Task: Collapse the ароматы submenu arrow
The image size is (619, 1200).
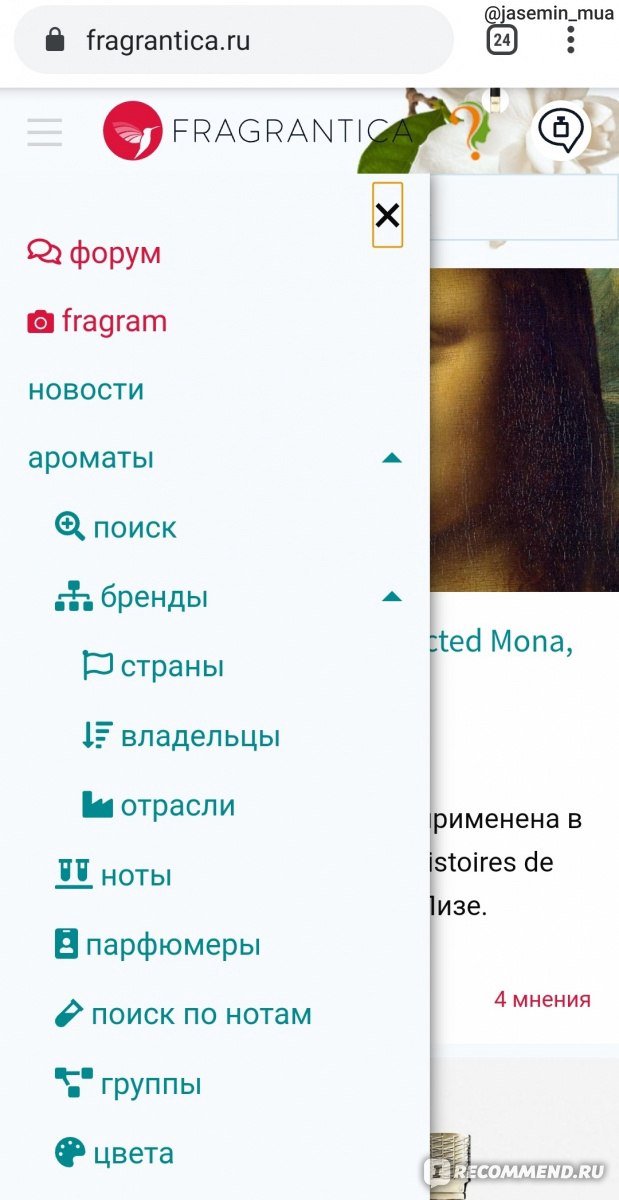Action: tap(392, 459)
